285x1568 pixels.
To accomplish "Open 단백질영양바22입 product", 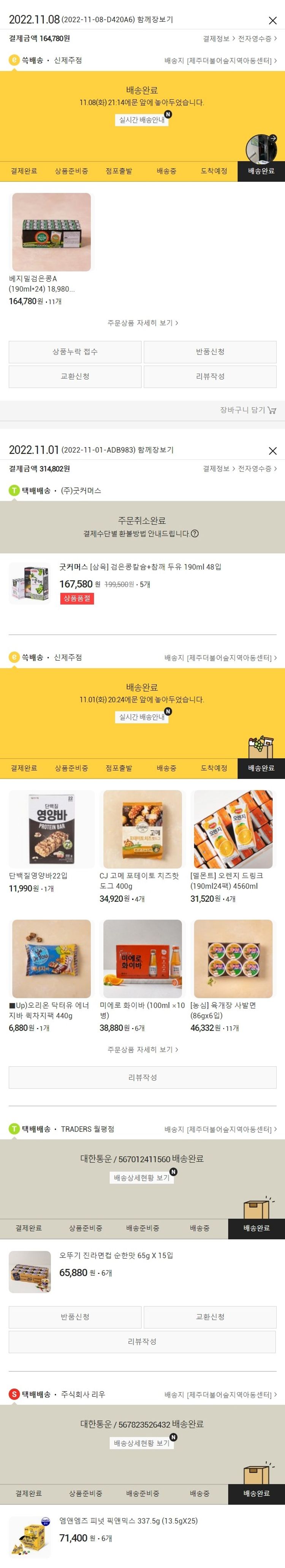I will point(51,830).
